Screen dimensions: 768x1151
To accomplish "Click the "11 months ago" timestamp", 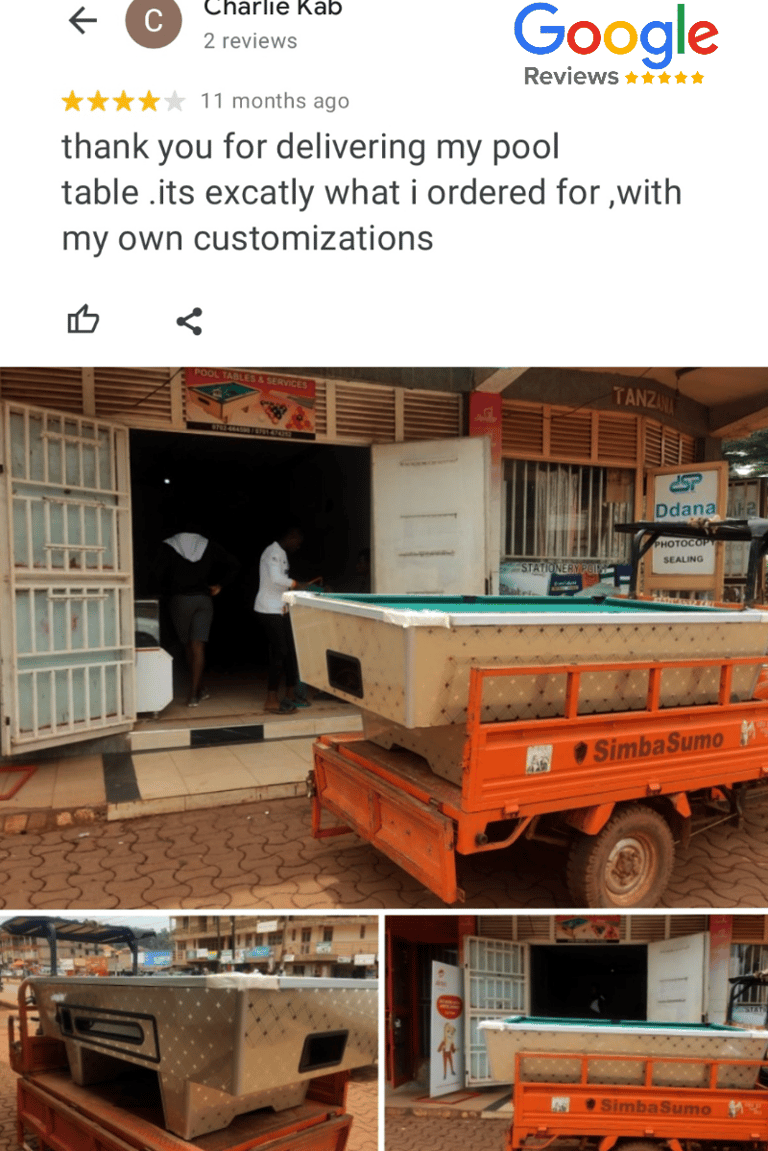I will 275,100.
